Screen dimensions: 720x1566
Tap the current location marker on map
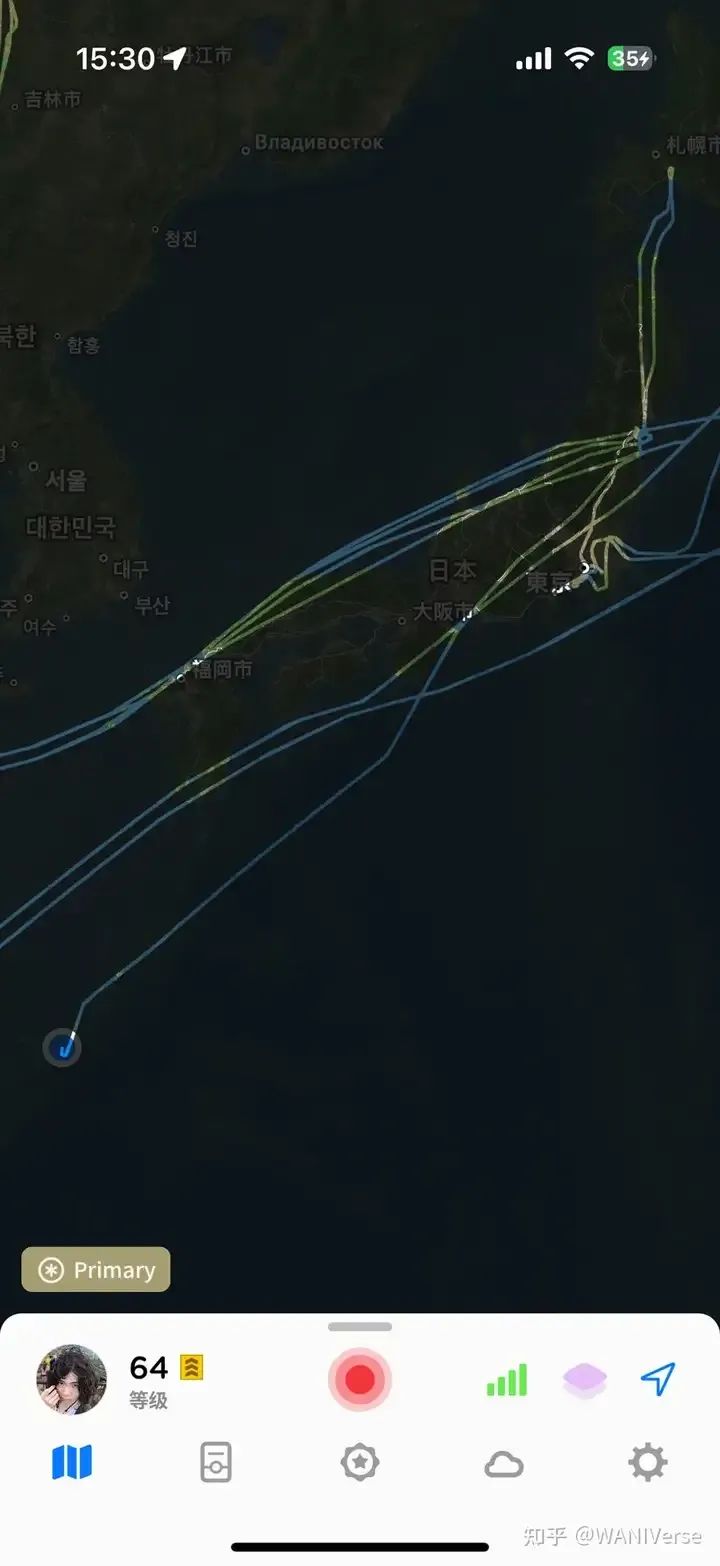62,1048
